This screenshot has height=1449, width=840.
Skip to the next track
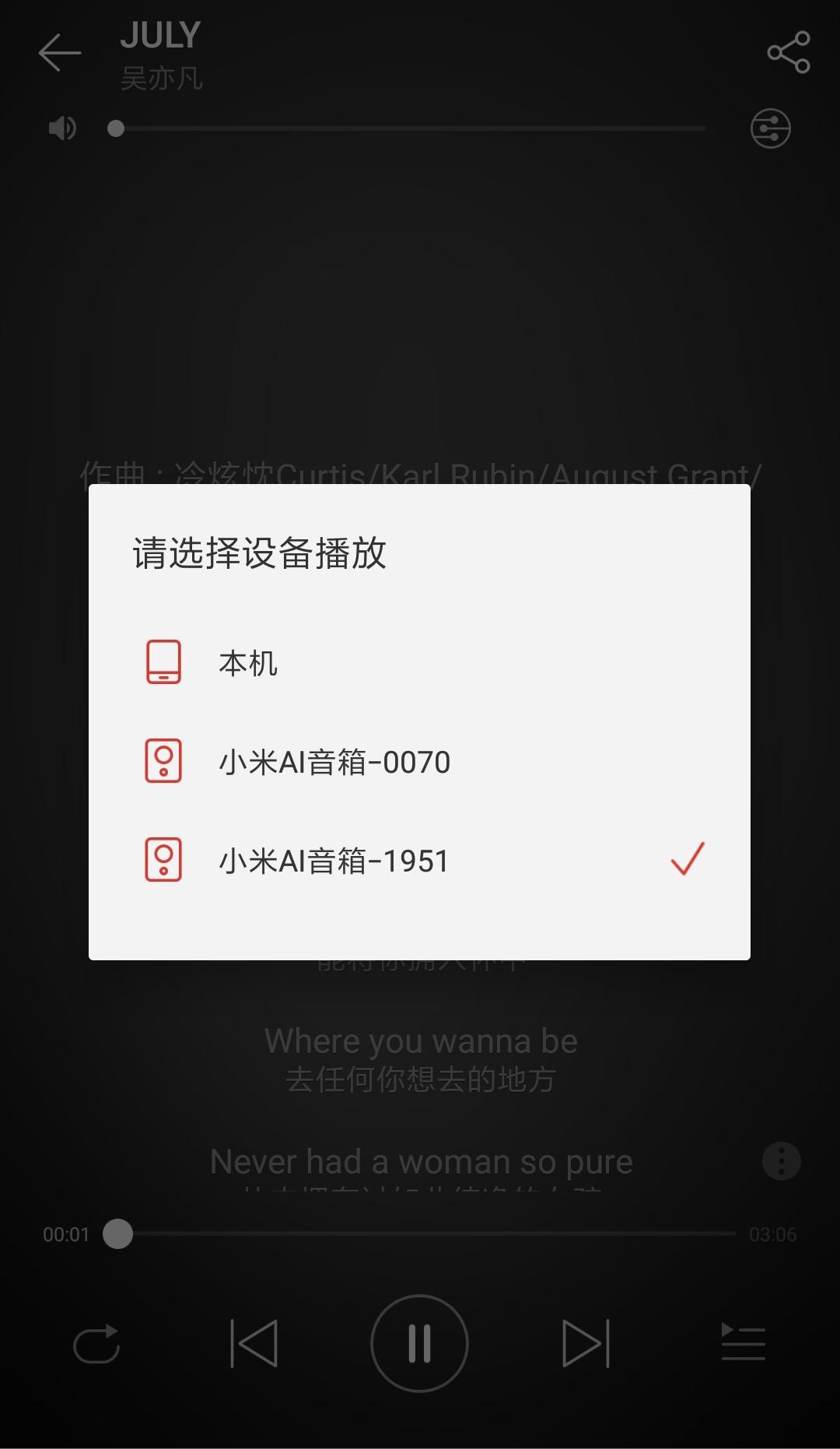point(585,1343)
